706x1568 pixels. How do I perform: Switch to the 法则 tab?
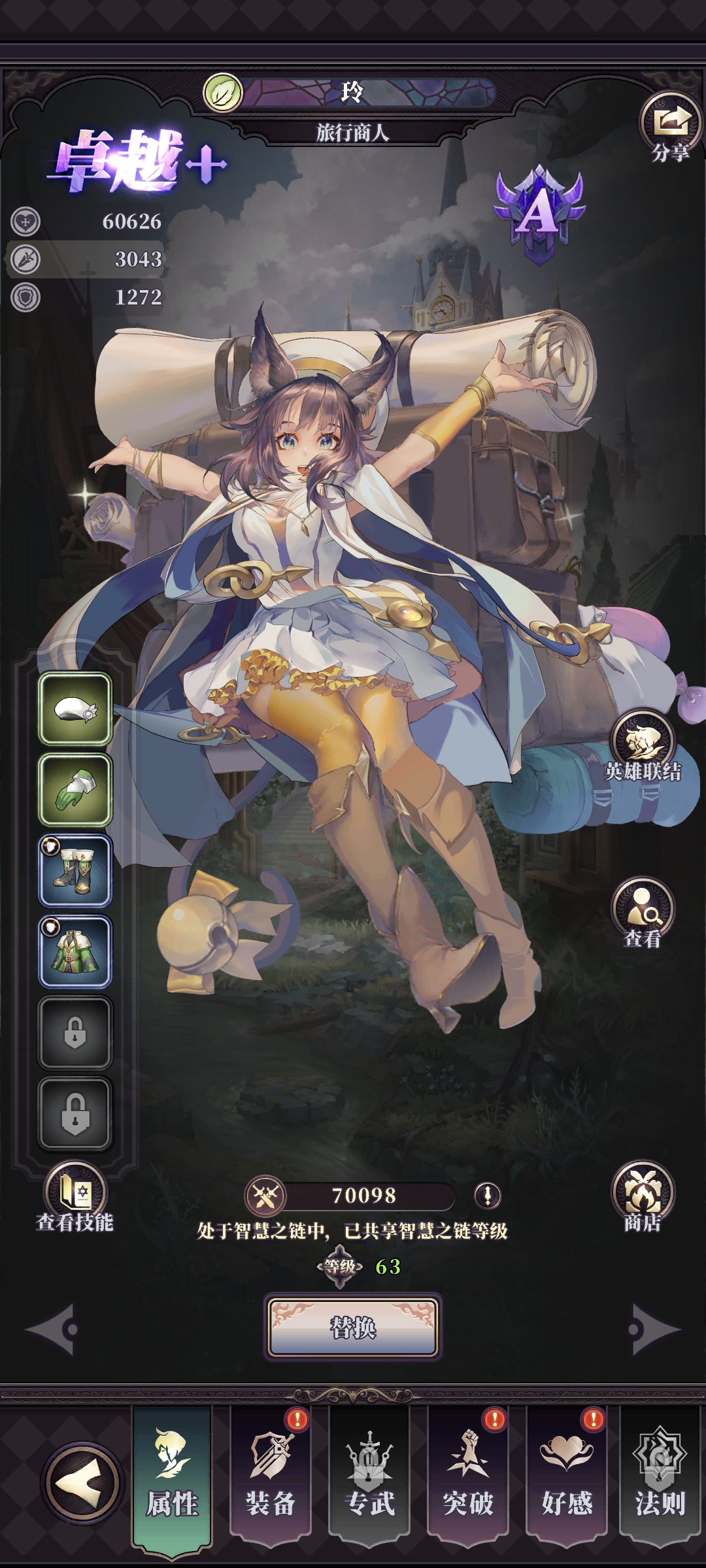(660, 1477)
